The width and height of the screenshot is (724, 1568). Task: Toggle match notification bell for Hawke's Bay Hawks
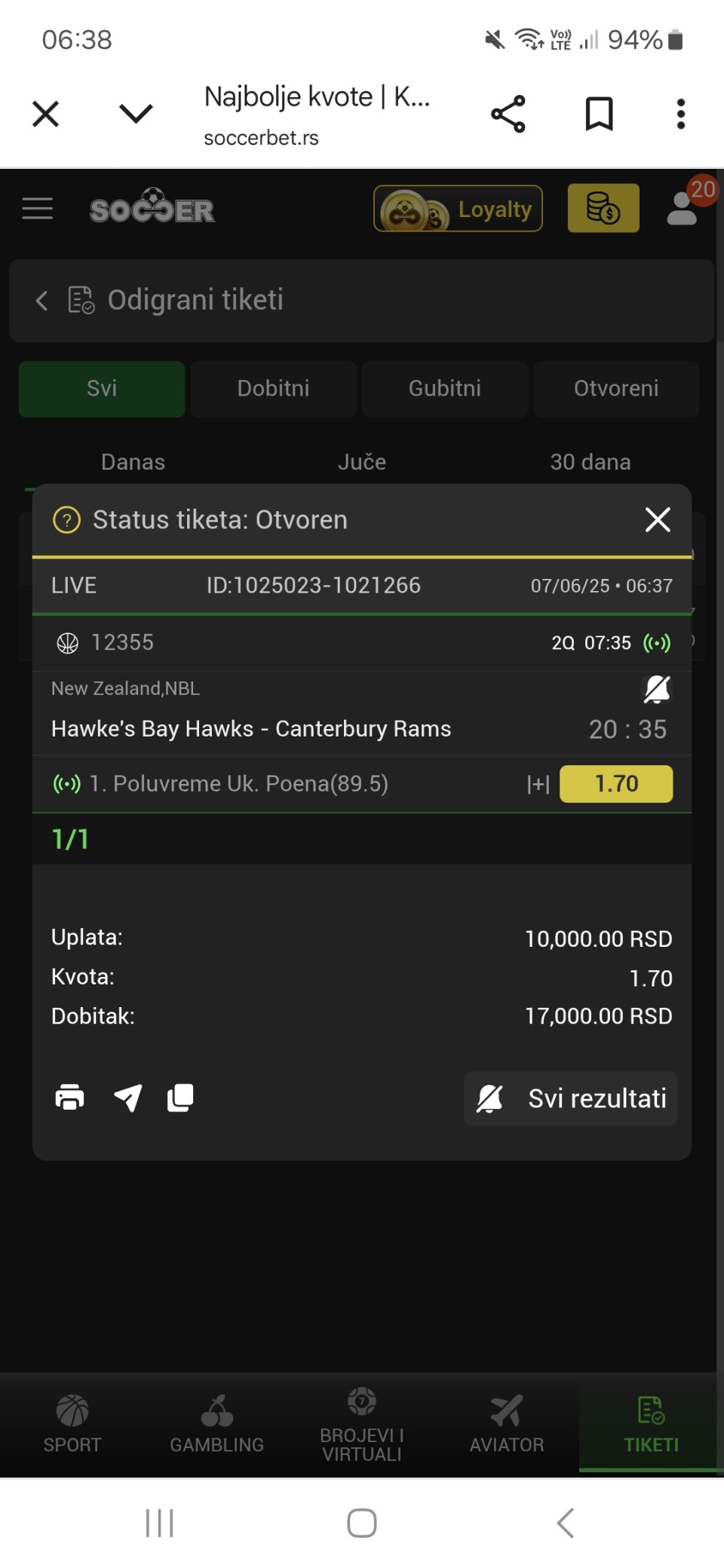coord(656,689)
